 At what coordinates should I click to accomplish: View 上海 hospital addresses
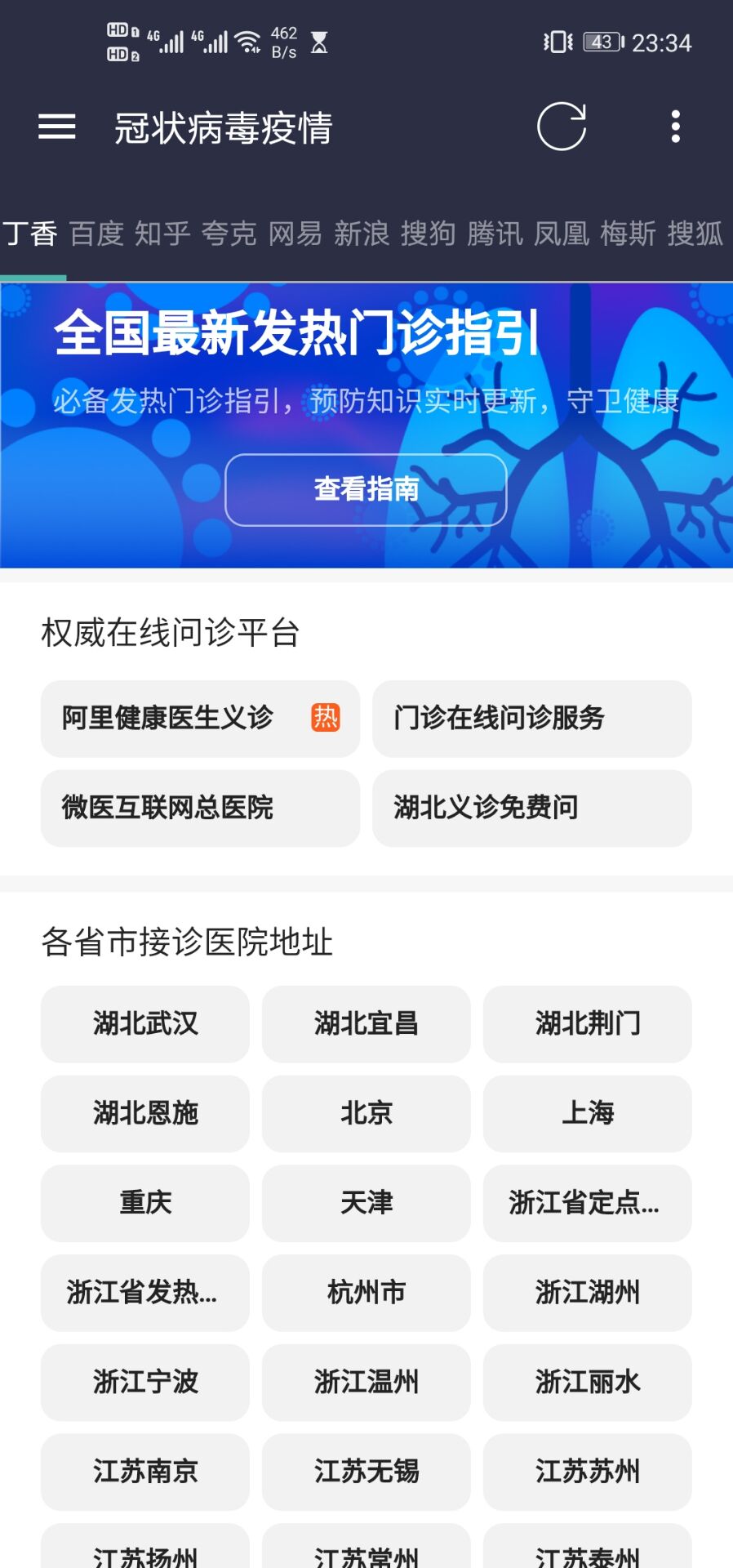[588, 1114]
